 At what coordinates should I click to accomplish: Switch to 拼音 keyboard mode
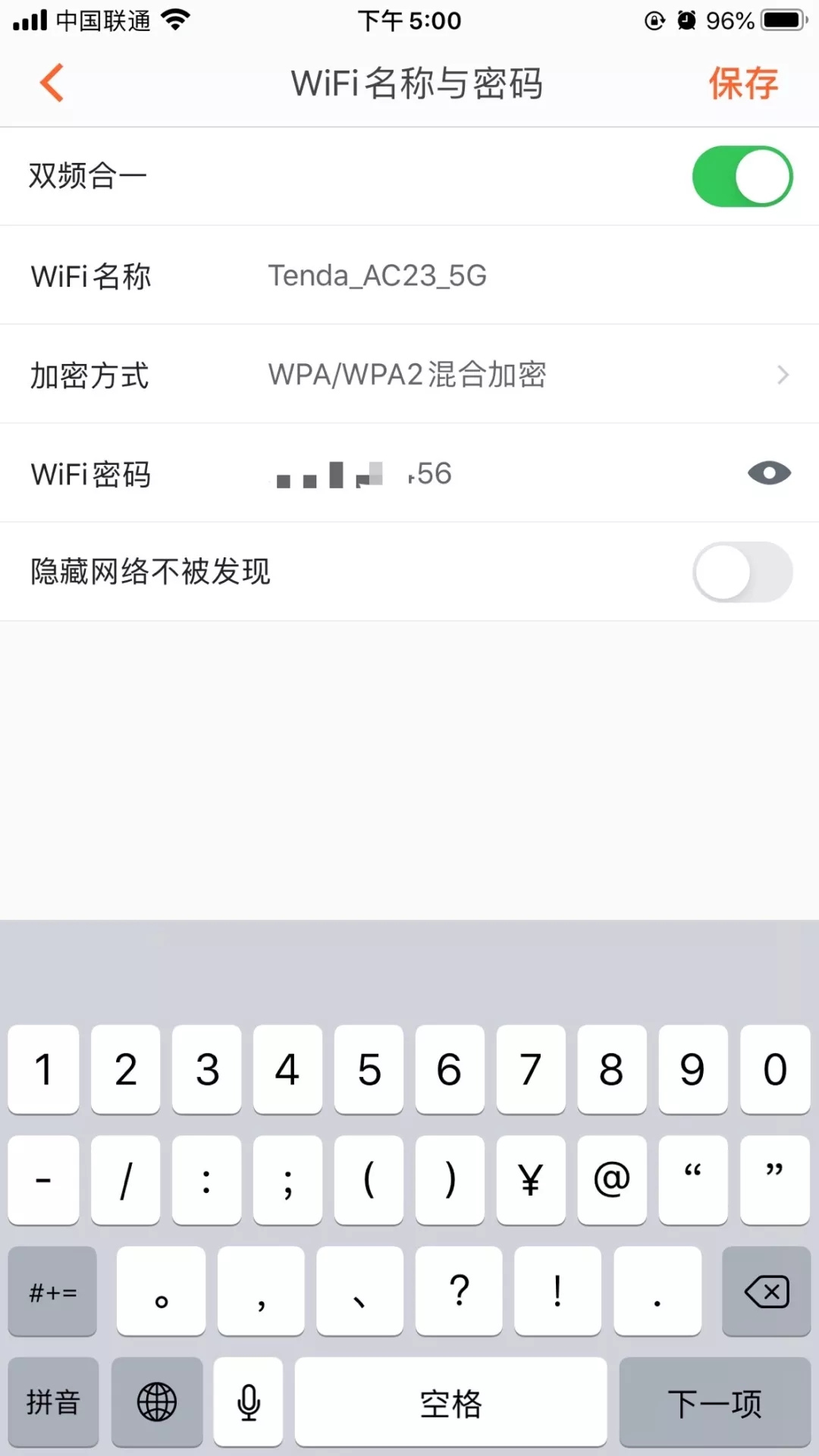52,1402
